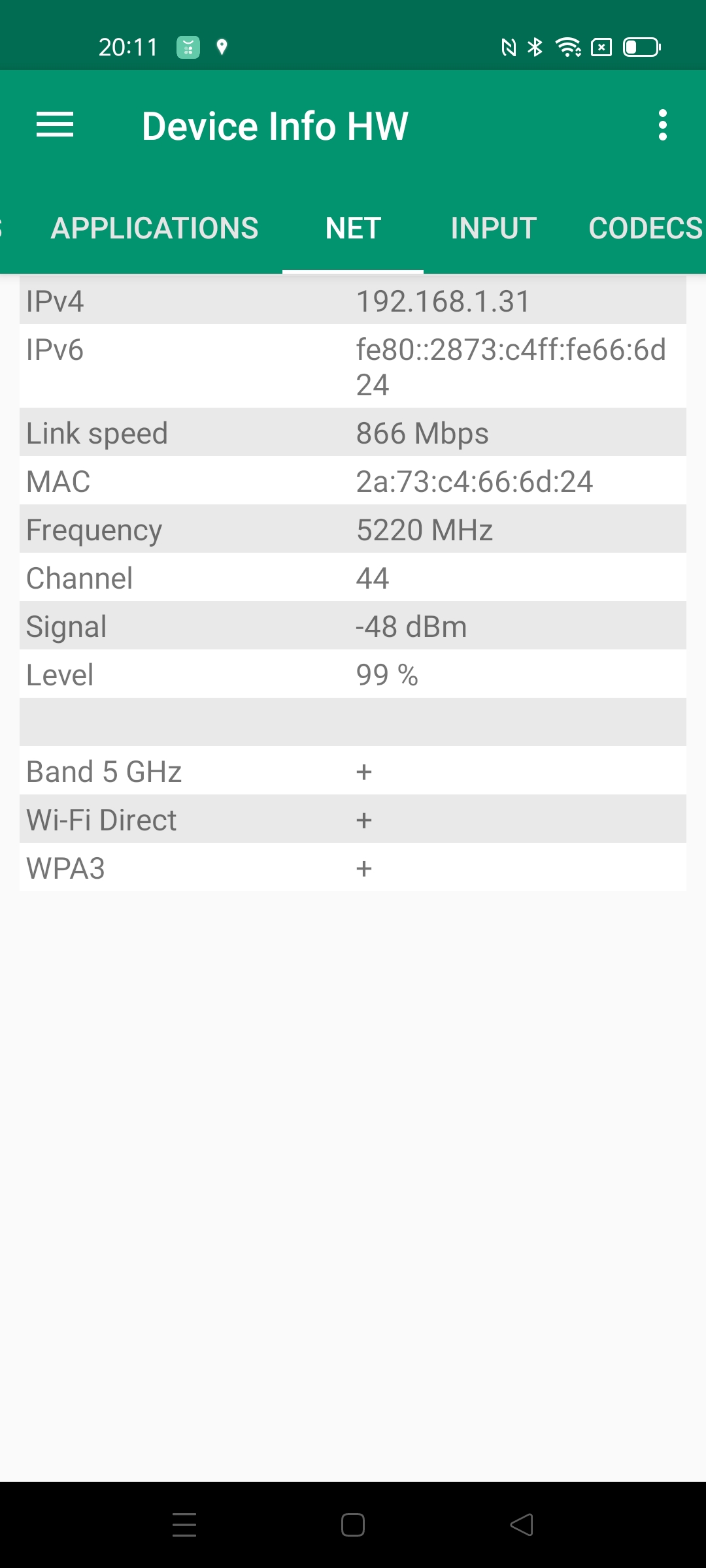Screen dimensions: 706x1568
Task: Select the NET tab
Action: 353,228
